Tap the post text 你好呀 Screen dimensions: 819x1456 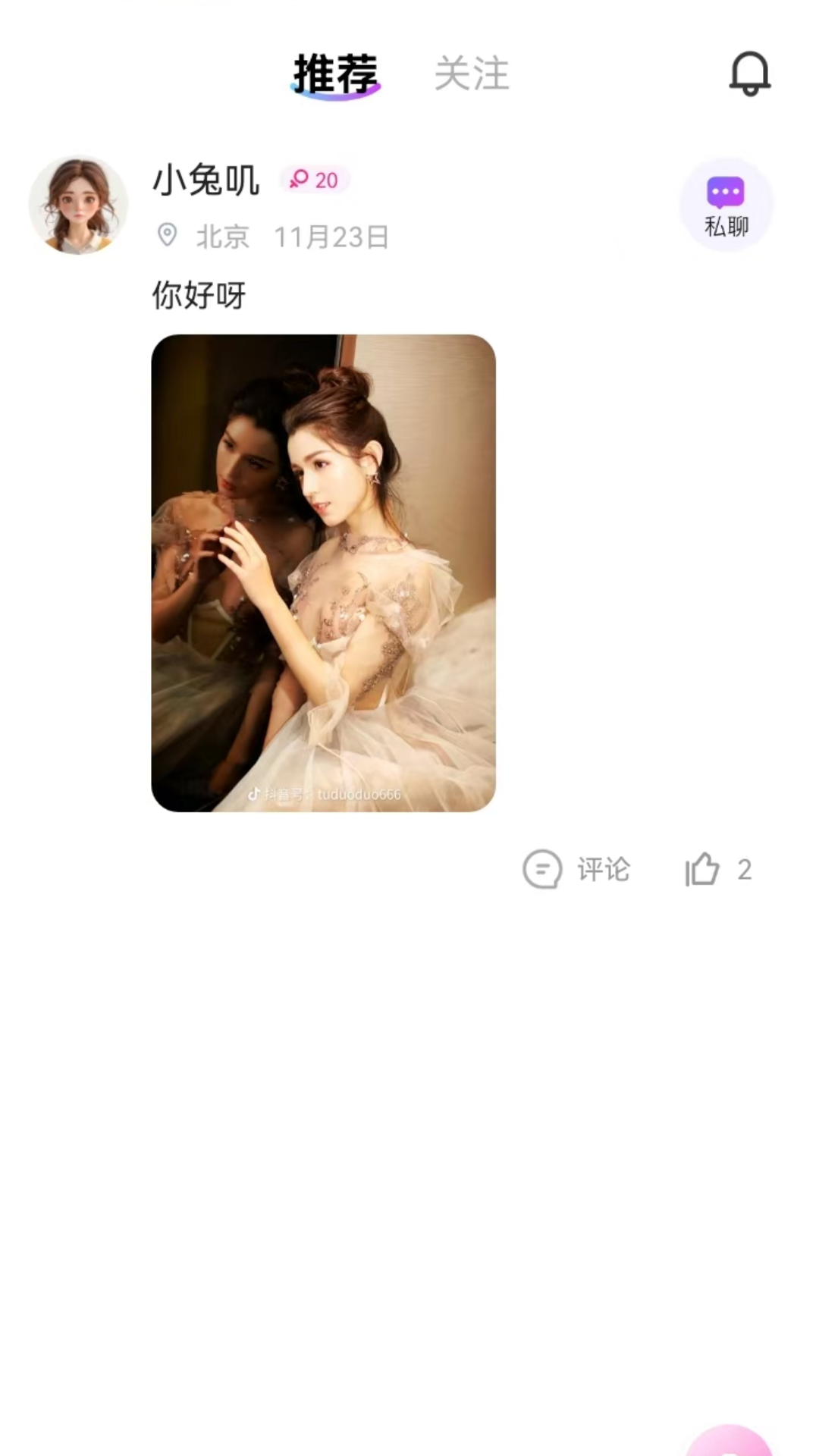coord(198,296)
